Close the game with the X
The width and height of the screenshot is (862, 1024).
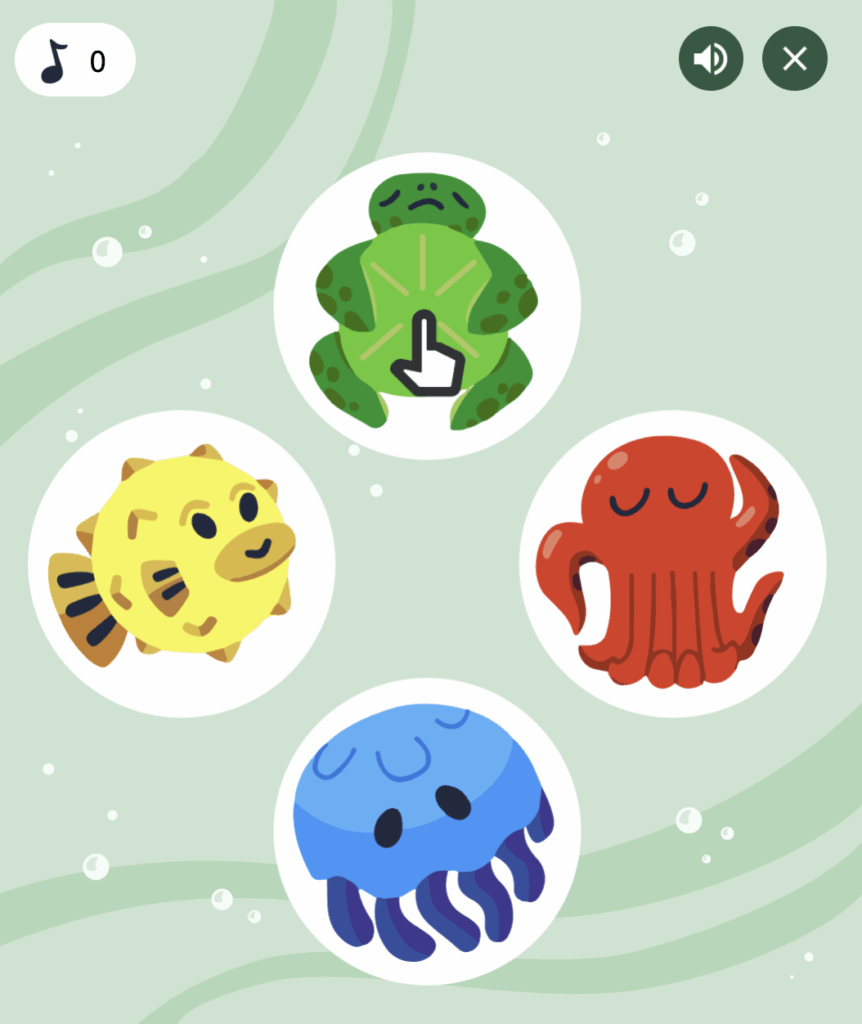point(794,59)
